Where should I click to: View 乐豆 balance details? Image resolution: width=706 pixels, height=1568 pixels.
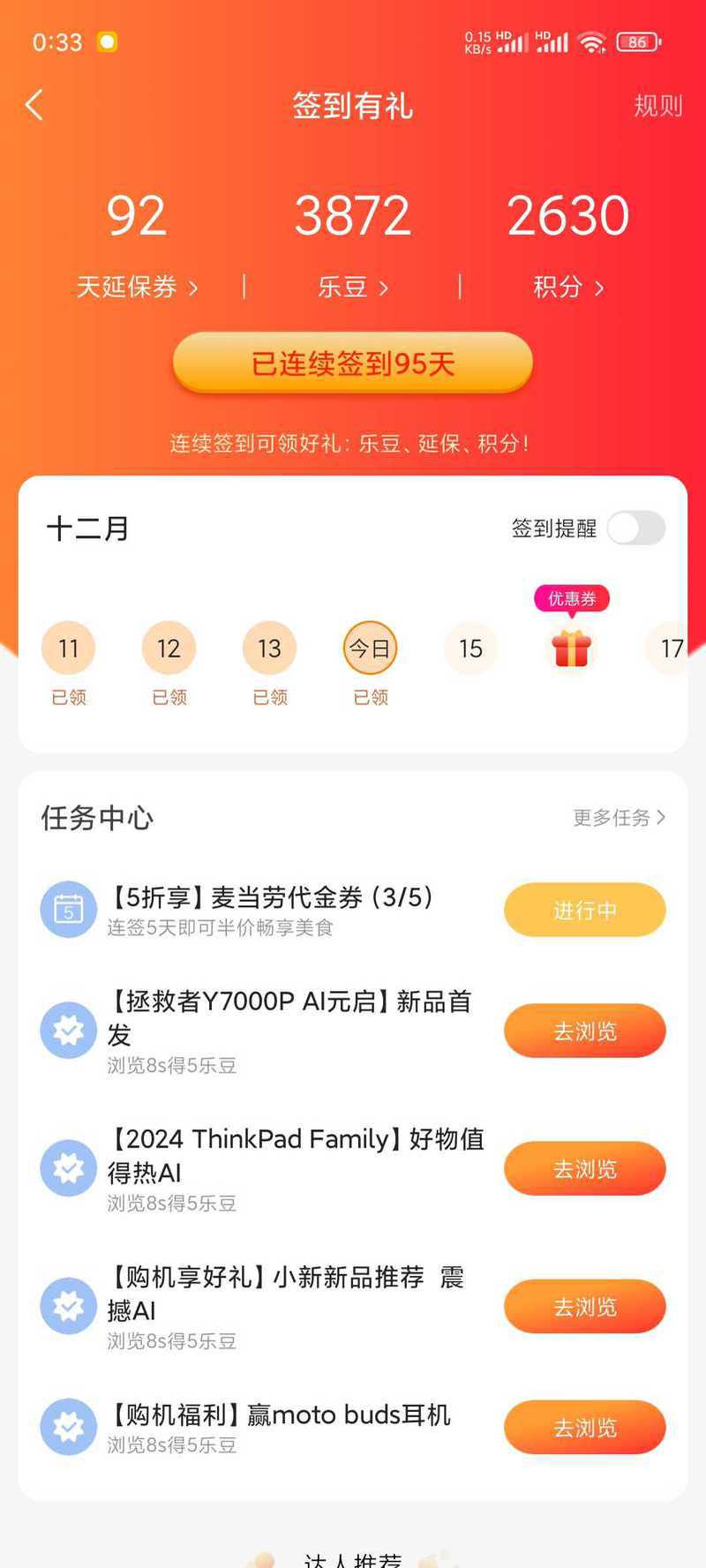[352, 287]
